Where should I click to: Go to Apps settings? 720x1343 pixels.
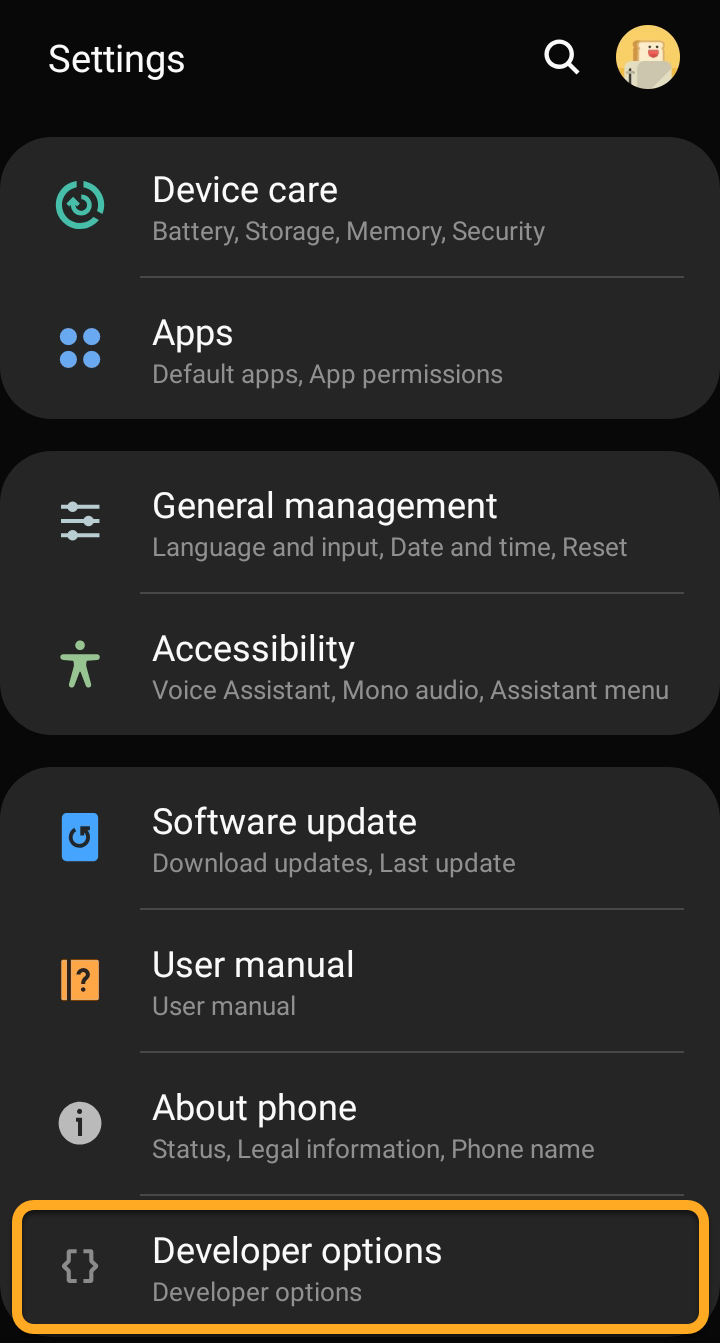360,350
